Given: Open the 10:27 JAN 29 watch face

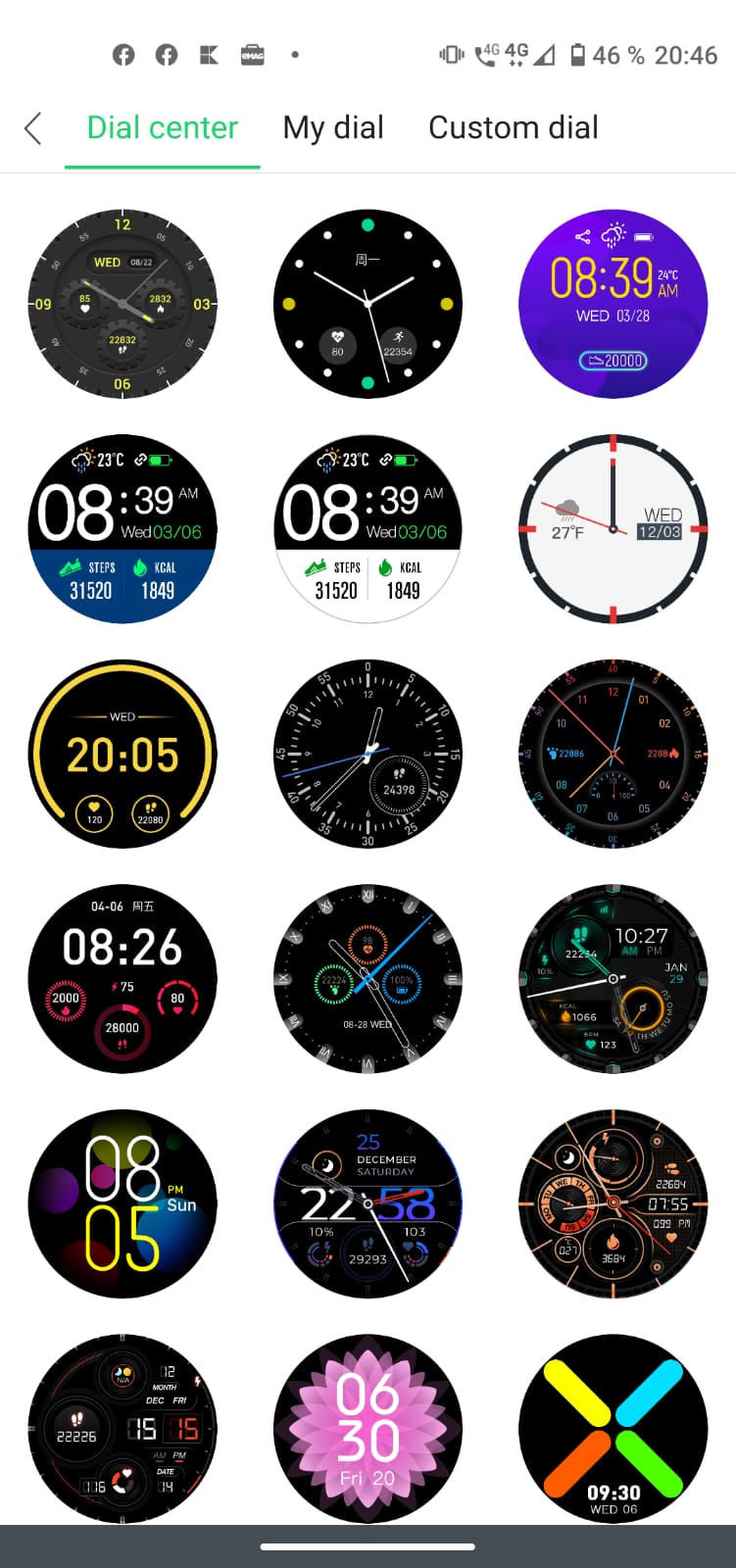Looking at the screenshot, I should coord(613,978).
